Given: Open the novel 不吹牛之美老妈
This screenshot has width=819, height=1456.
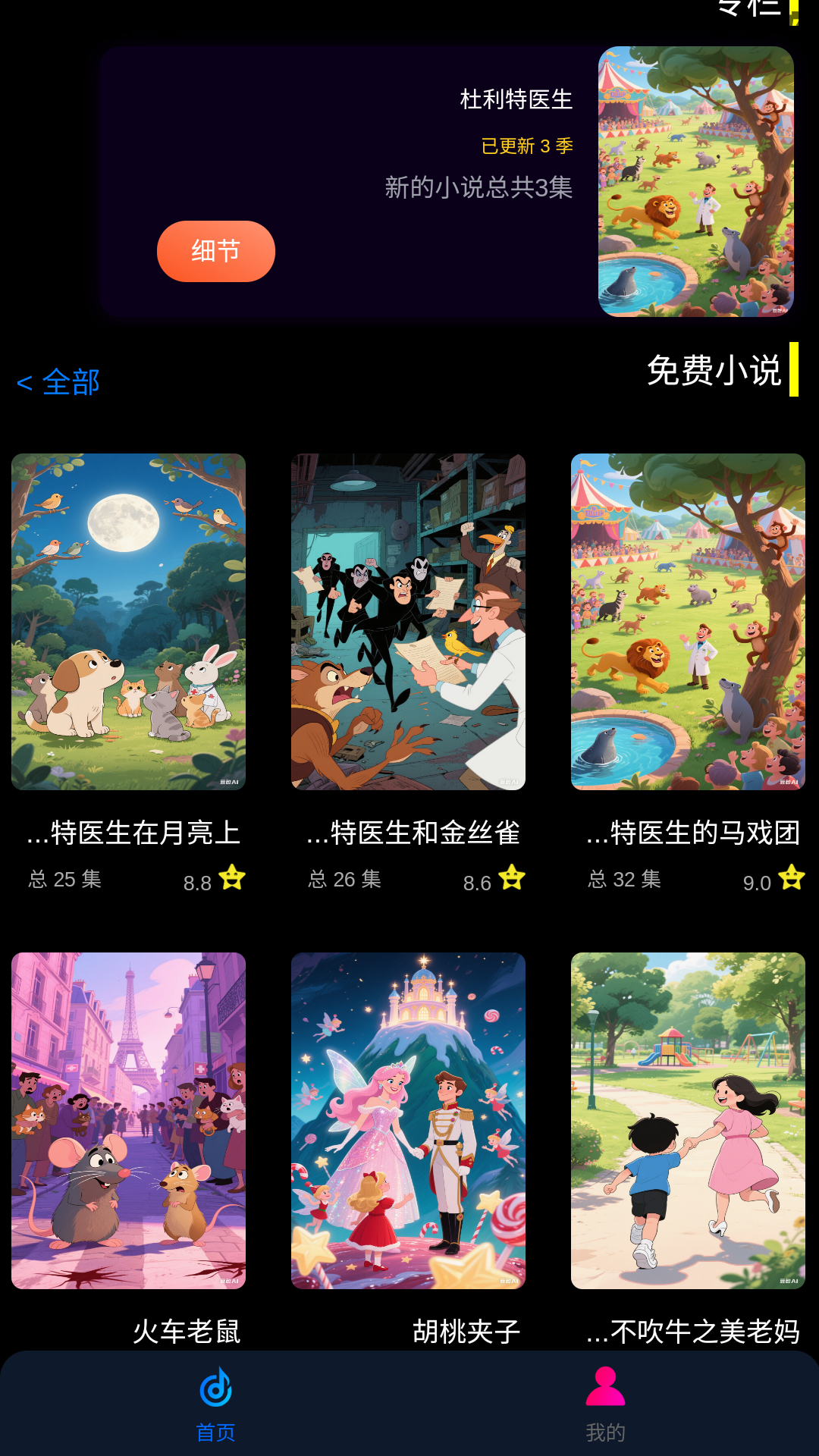Looking at the screenshot, I should (x=688, y=1121).
